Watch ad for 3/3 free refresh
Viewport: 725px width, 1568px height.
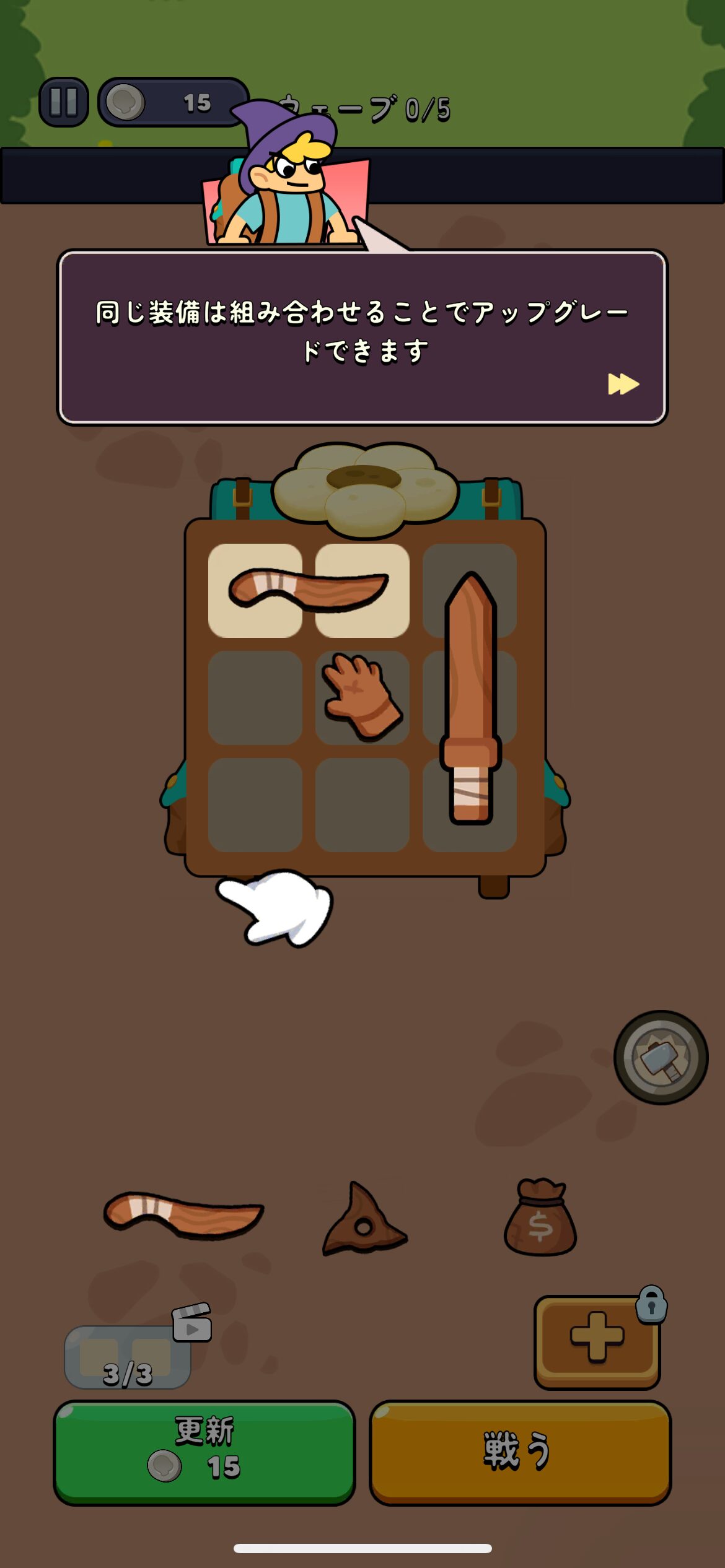(128, 1356)
